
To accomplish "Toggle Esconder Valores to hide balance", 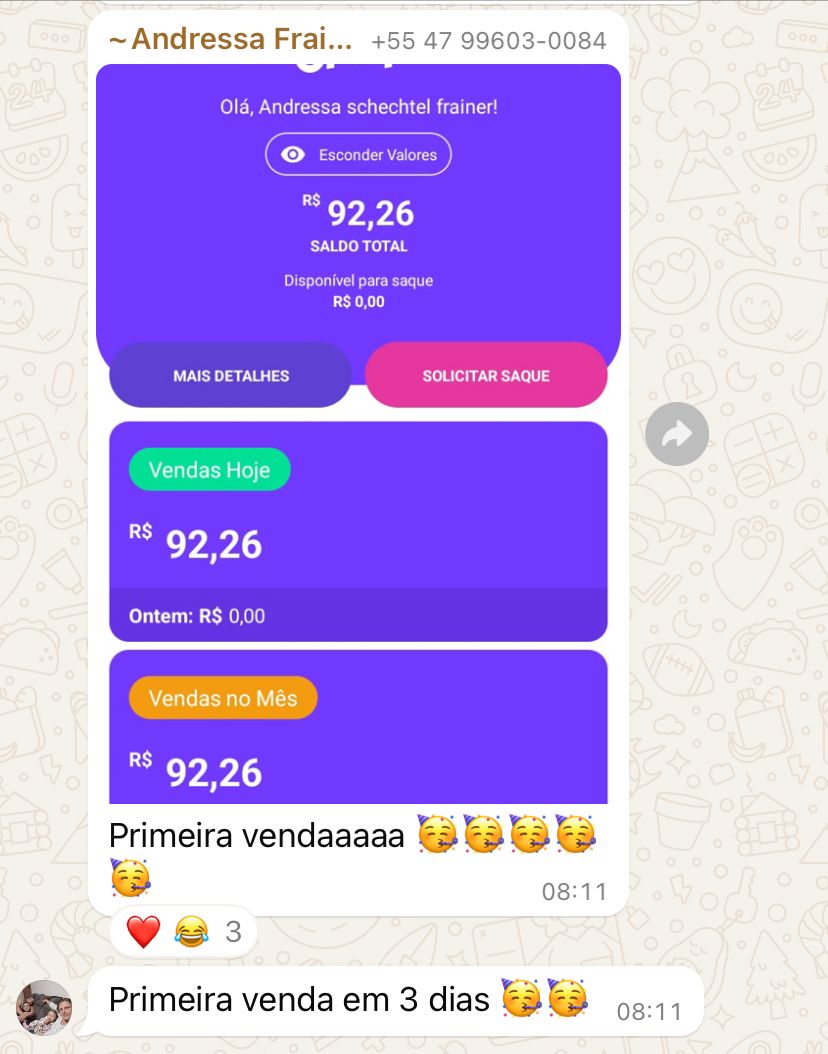I will [x=357, y=154].
